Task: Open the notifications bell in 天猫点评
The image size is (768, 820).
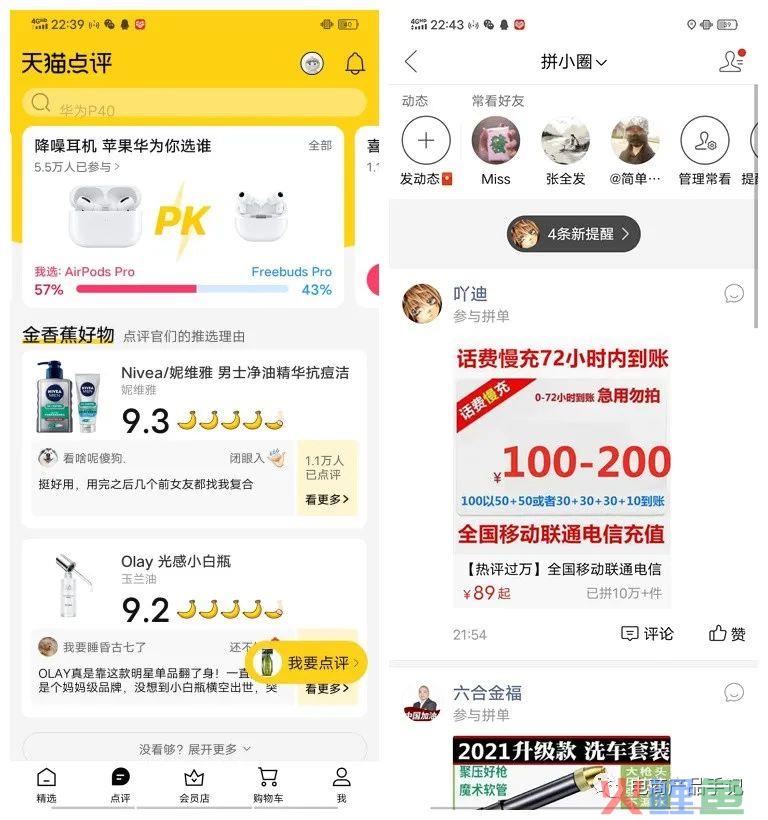Action: click(355, 64)
